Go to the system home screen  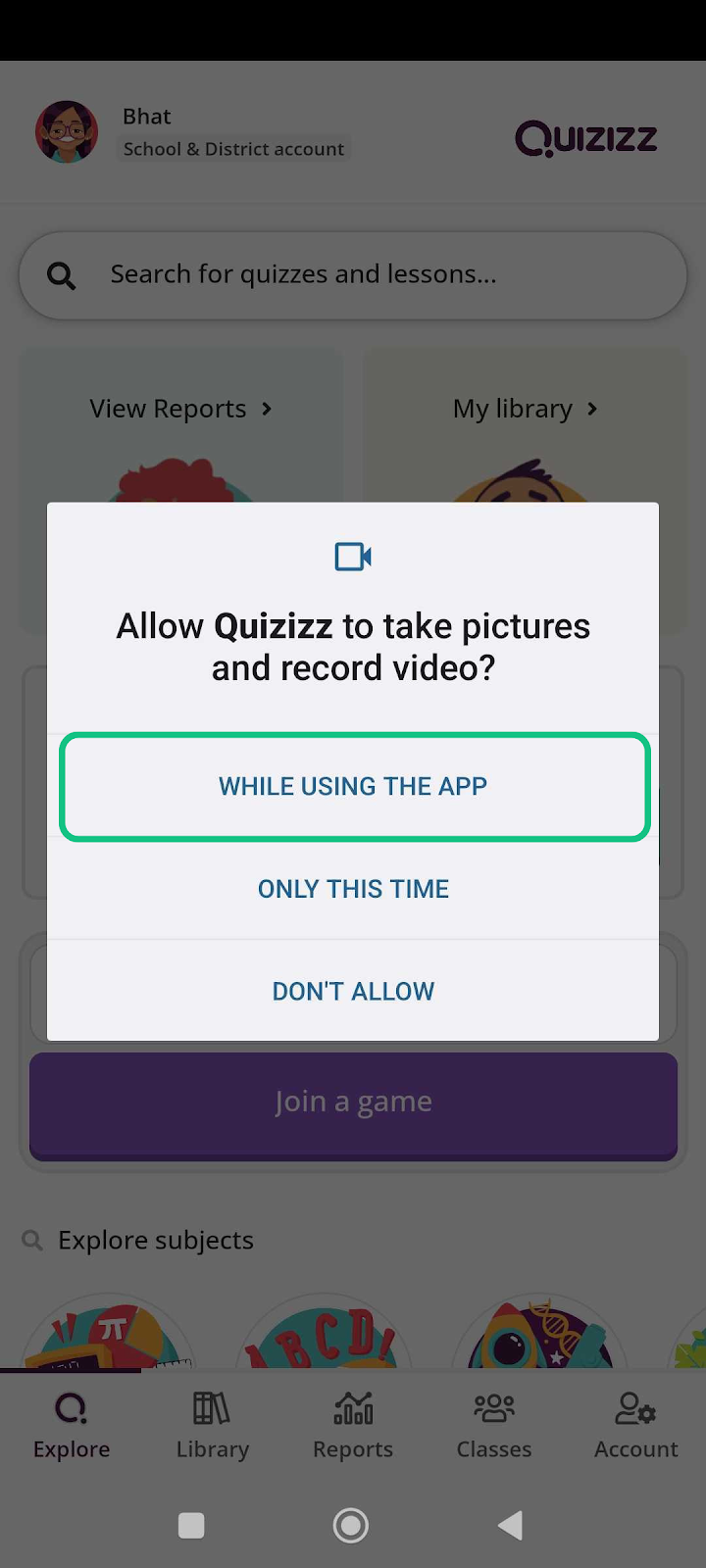coord(351,1525)
